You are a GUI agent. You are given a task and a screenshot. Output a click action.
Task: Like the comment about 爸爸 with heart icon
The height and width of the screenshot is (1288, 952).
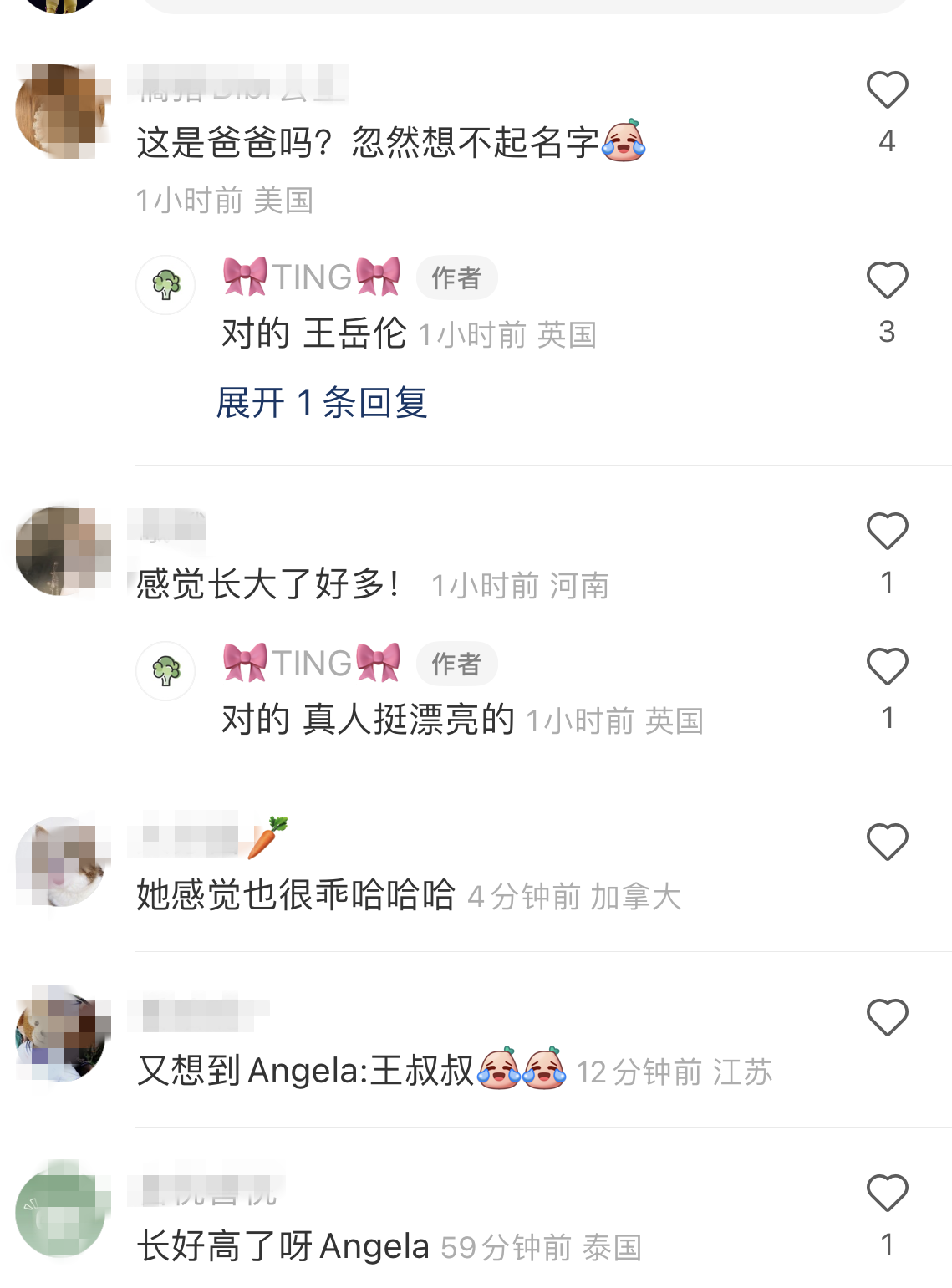[888, 90]
